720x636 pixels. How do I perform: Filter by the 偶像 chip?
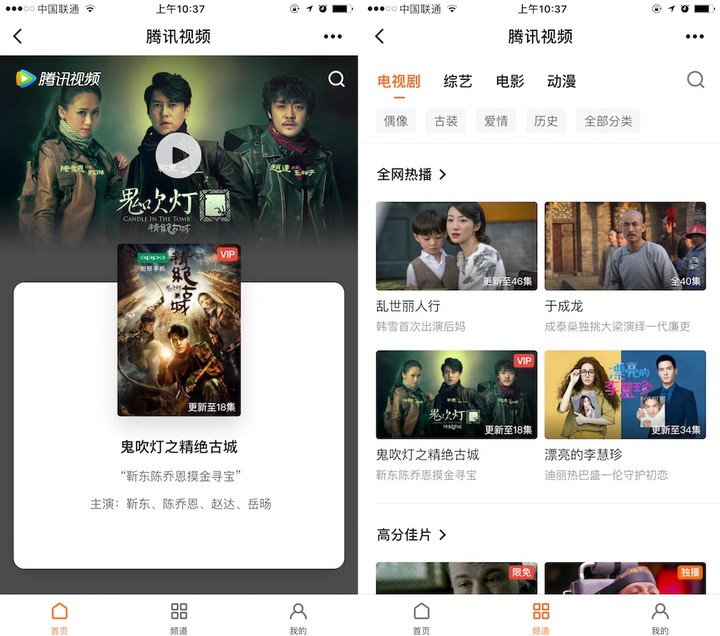coord(396,121)
